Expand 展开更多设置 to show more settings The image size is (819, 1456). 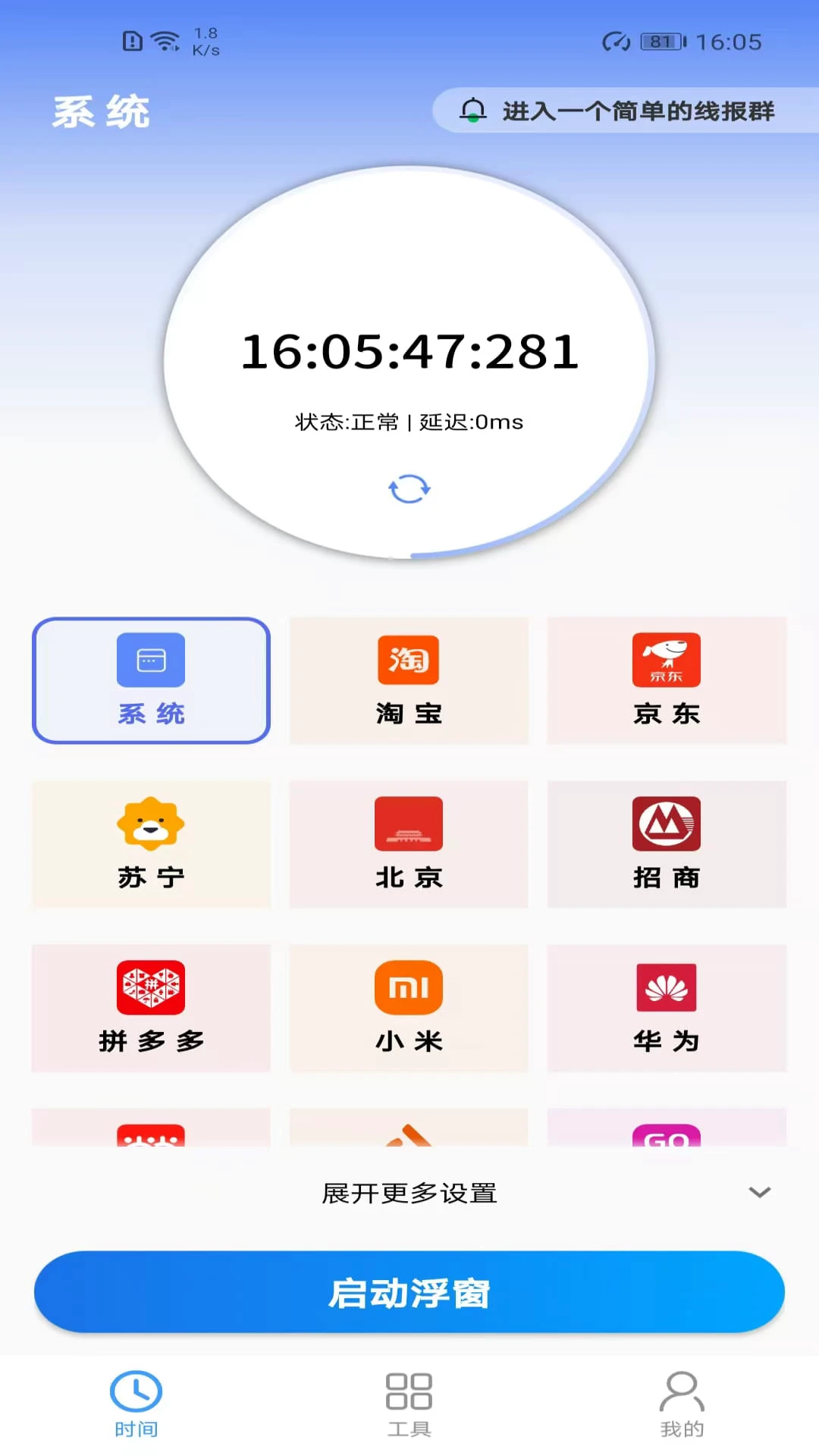(x=409, y=1193)
